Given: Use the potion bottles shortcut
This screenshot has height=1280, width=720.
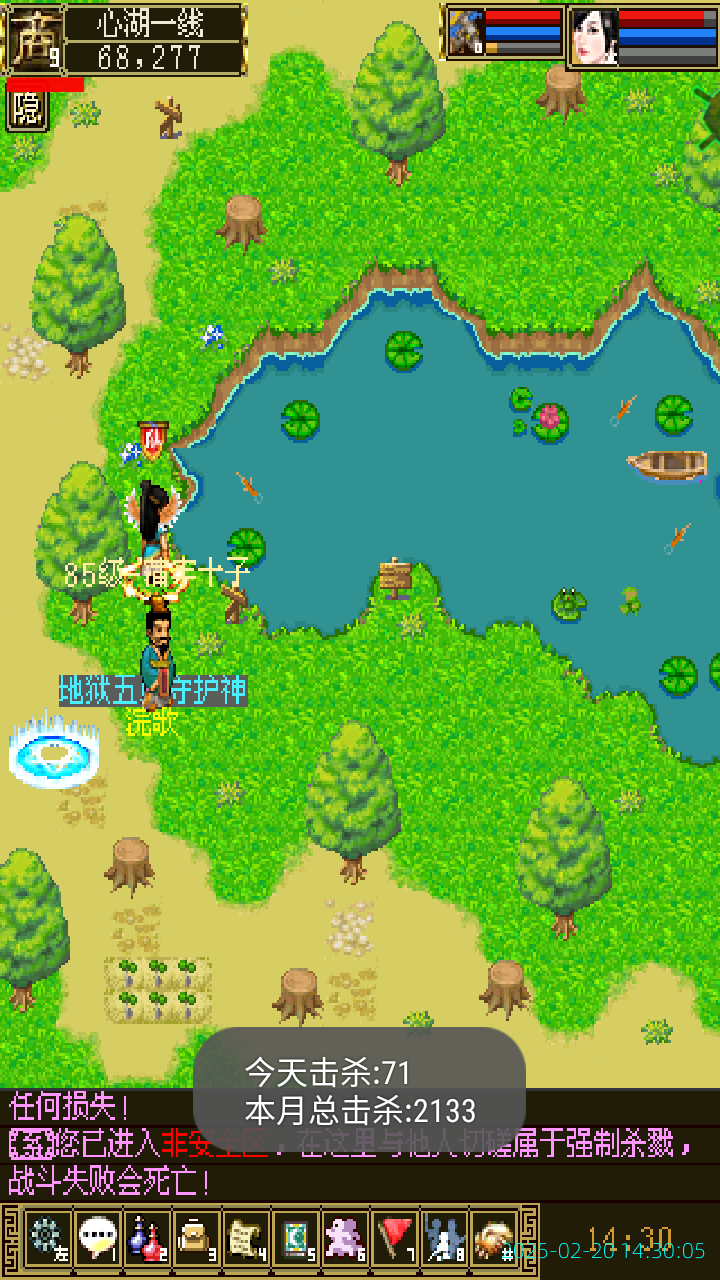Looking at the screenshot, I should click(147, 1238).
